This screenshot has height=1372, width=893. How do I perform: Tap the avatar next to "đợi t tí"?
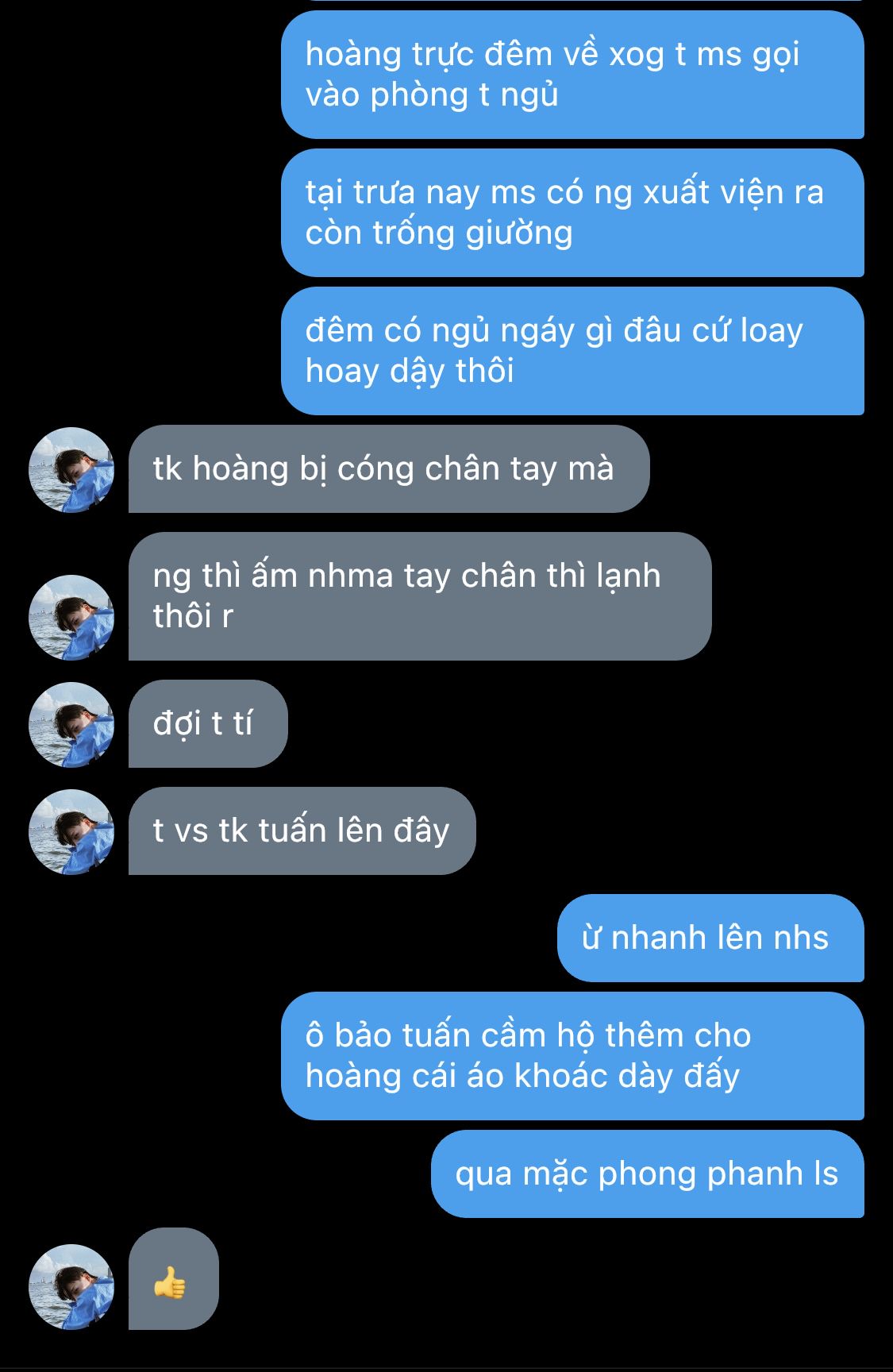[71, 724]
